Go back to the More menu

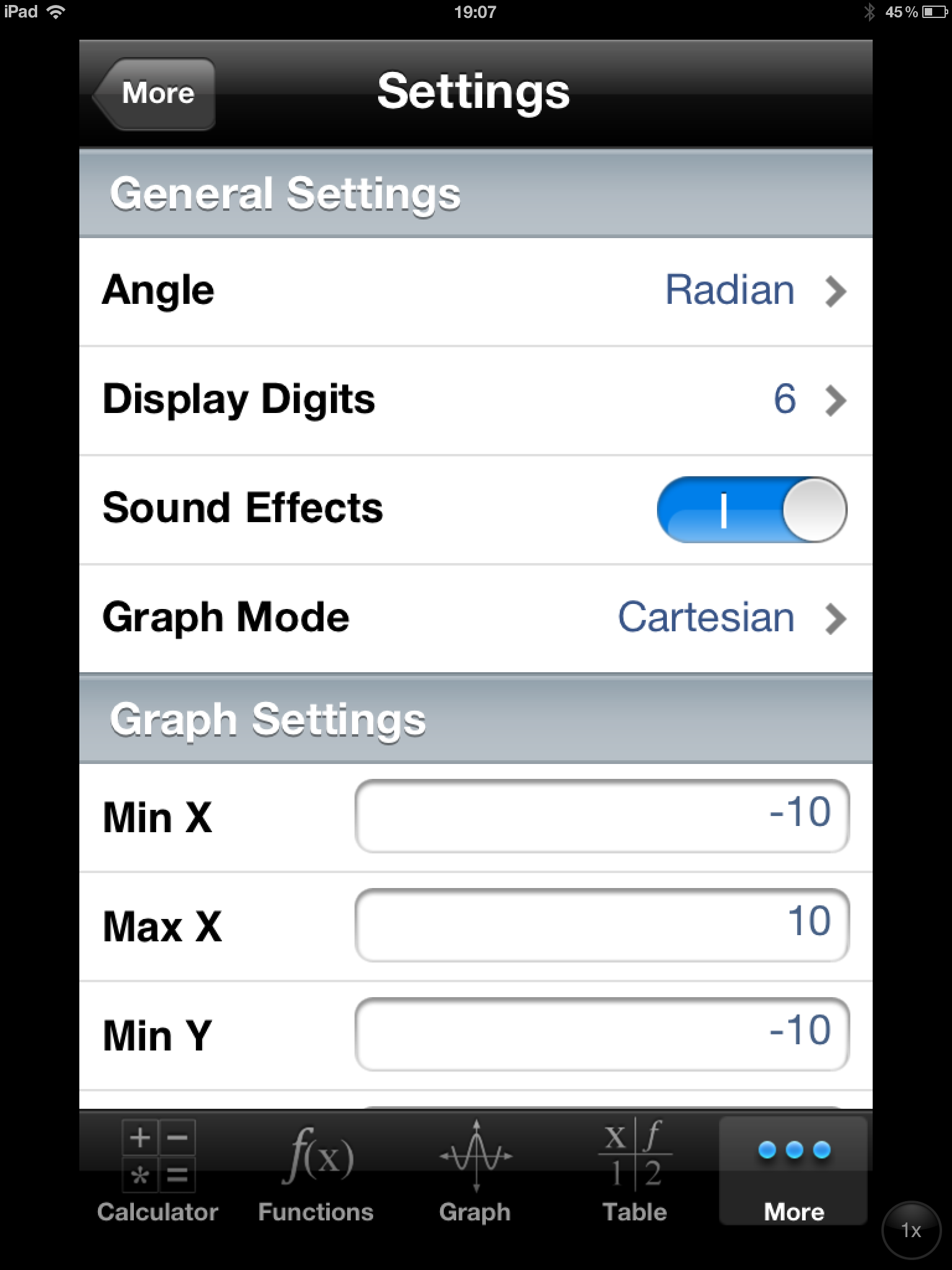point(155,94)
